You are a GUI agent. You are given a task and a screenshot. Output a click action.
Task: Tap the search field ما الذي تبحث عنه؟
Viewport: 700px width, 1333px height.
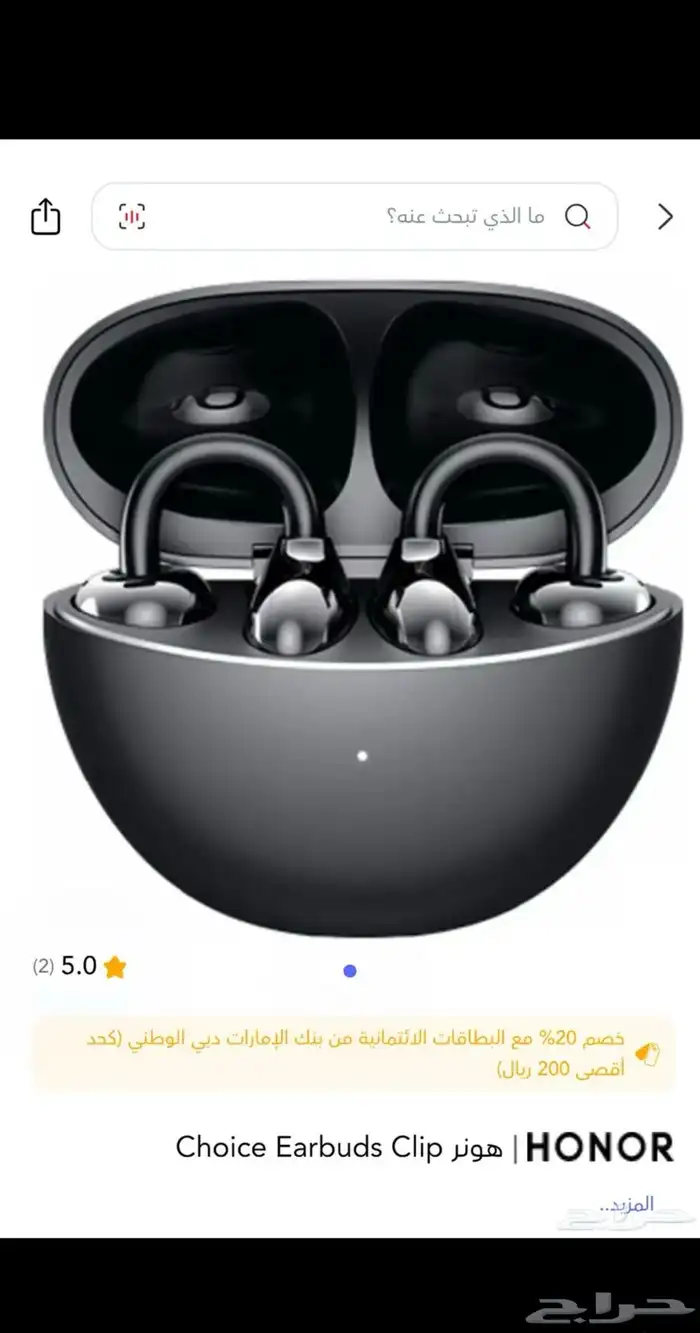pyautogui.click(x=400, y=216)
